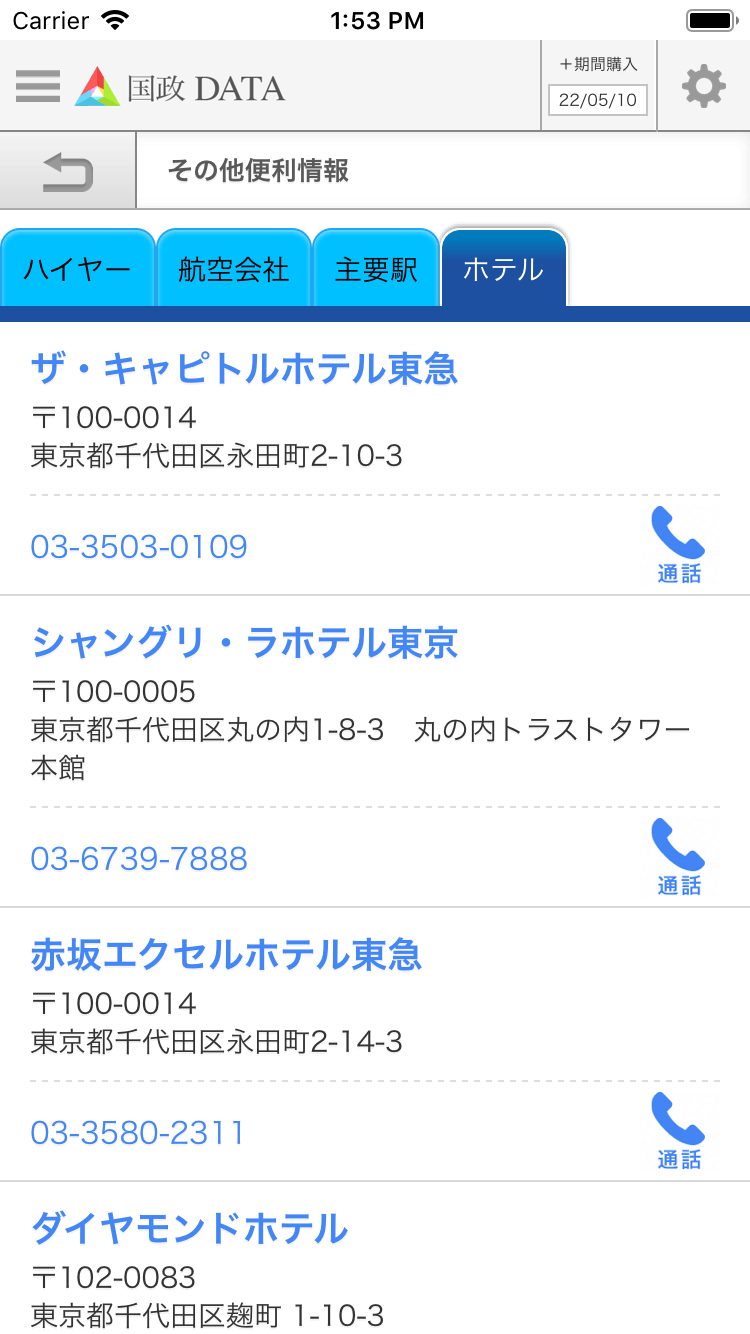The width and height of the screenshot is (750, 1334).
Task: Open the 赤坂エクセルホテル東急 hotel link
Action: (x=226, y=955)
